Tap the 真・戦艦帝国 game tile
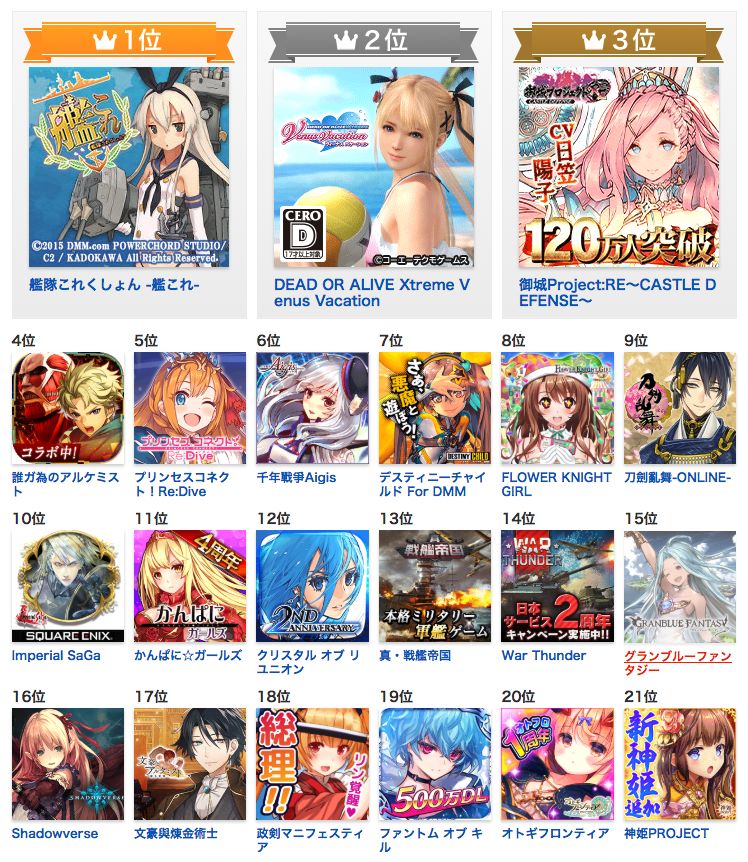Viewport: 748px width, 862px height. tap(435, 586)
